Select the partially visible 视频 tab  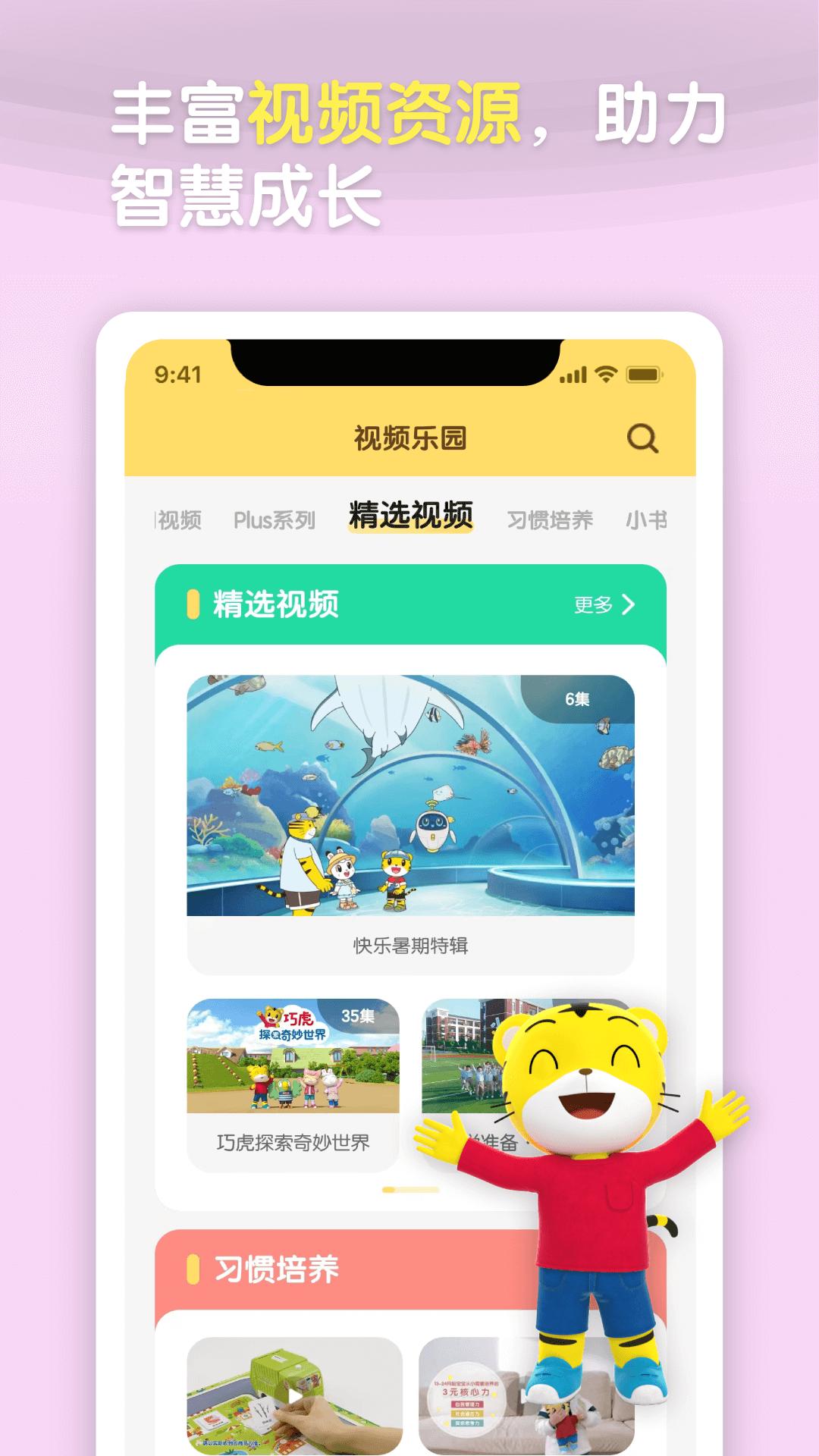[177, 519]
